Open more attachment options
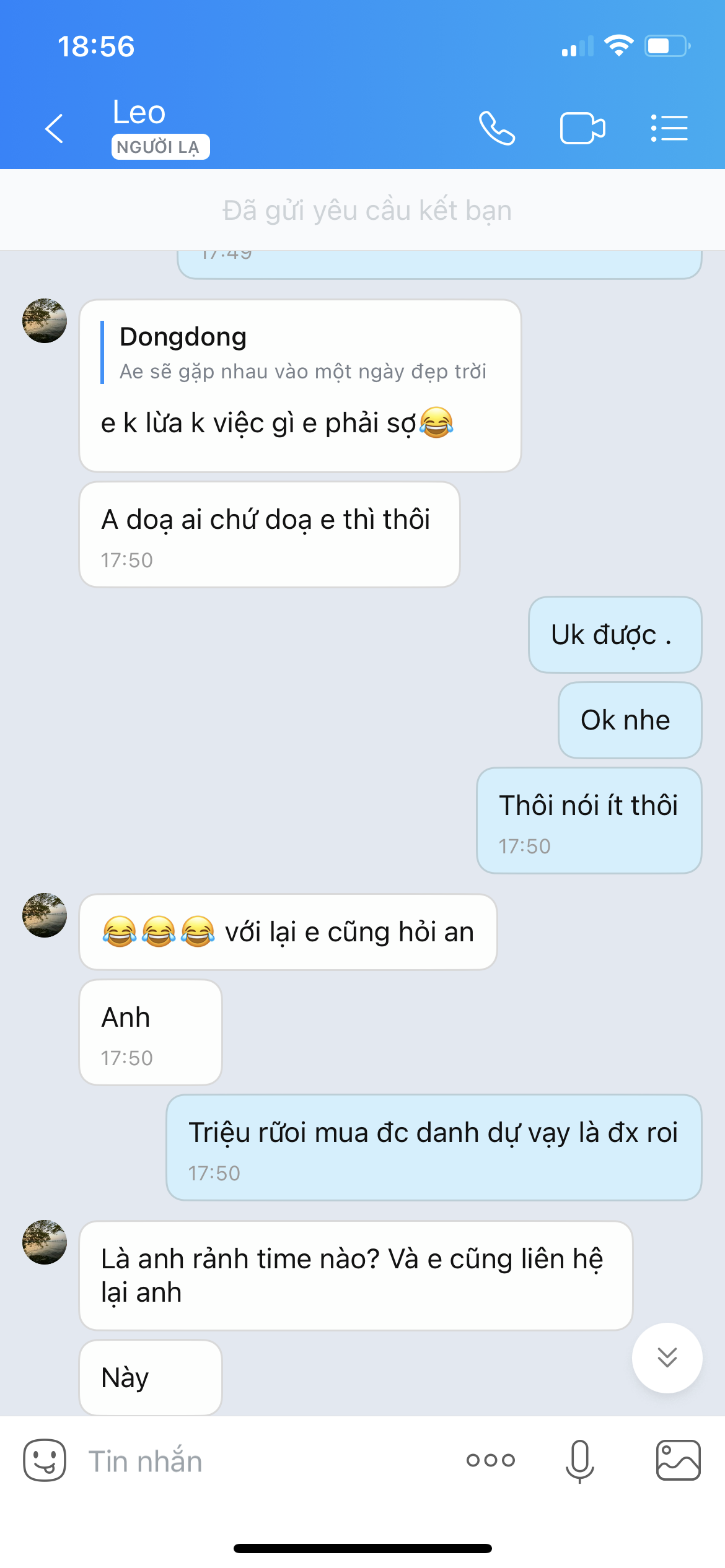The image size is (725, 1568). (x=490, y=1460)
